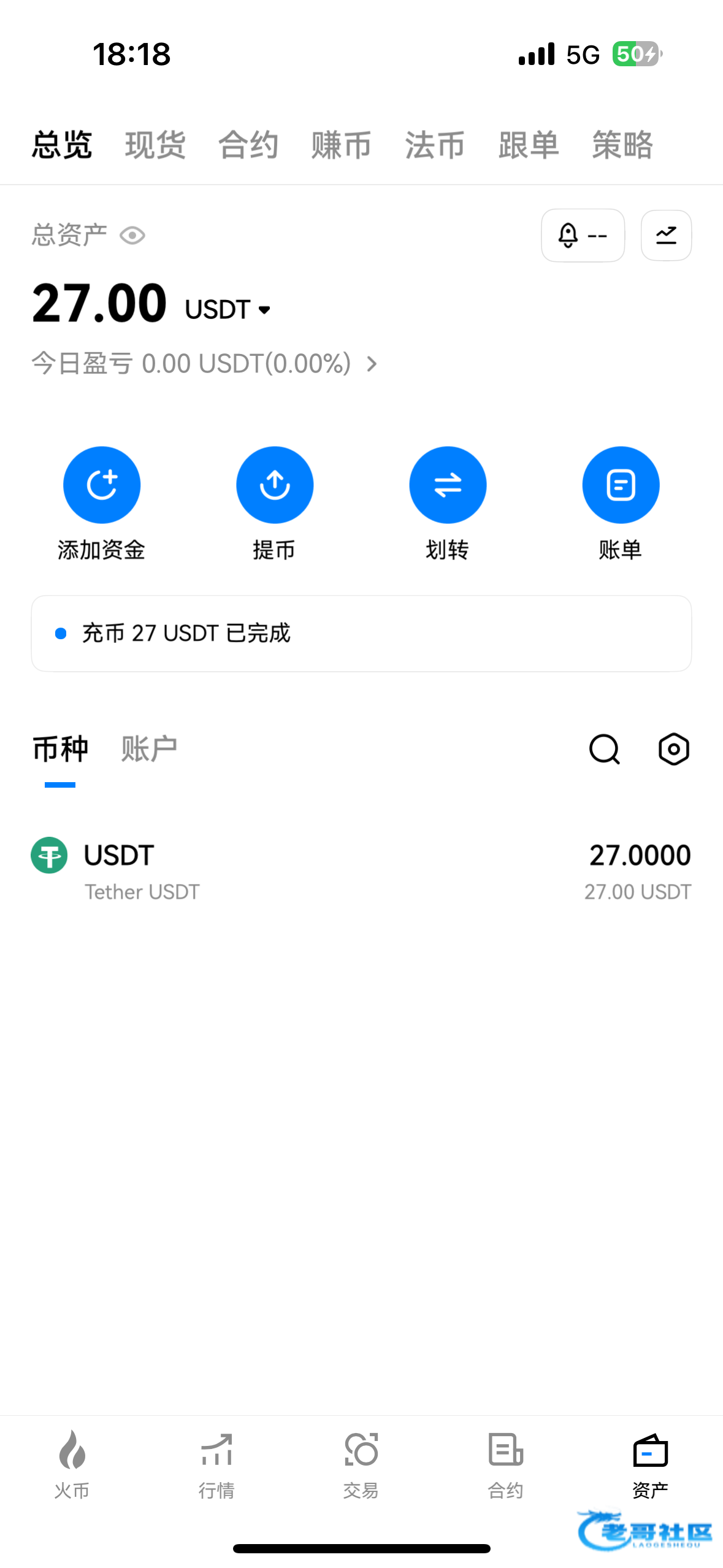
Task: Open the asset trend chart icon
Action: click(x=666, y=236)
